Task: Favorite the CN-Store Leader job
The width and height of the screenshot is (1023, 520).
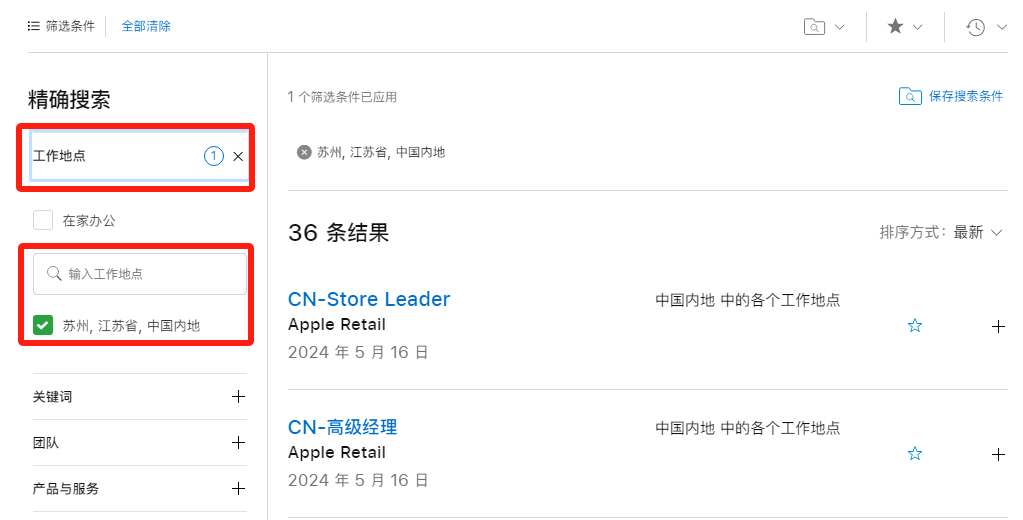Action: (914, 326)
